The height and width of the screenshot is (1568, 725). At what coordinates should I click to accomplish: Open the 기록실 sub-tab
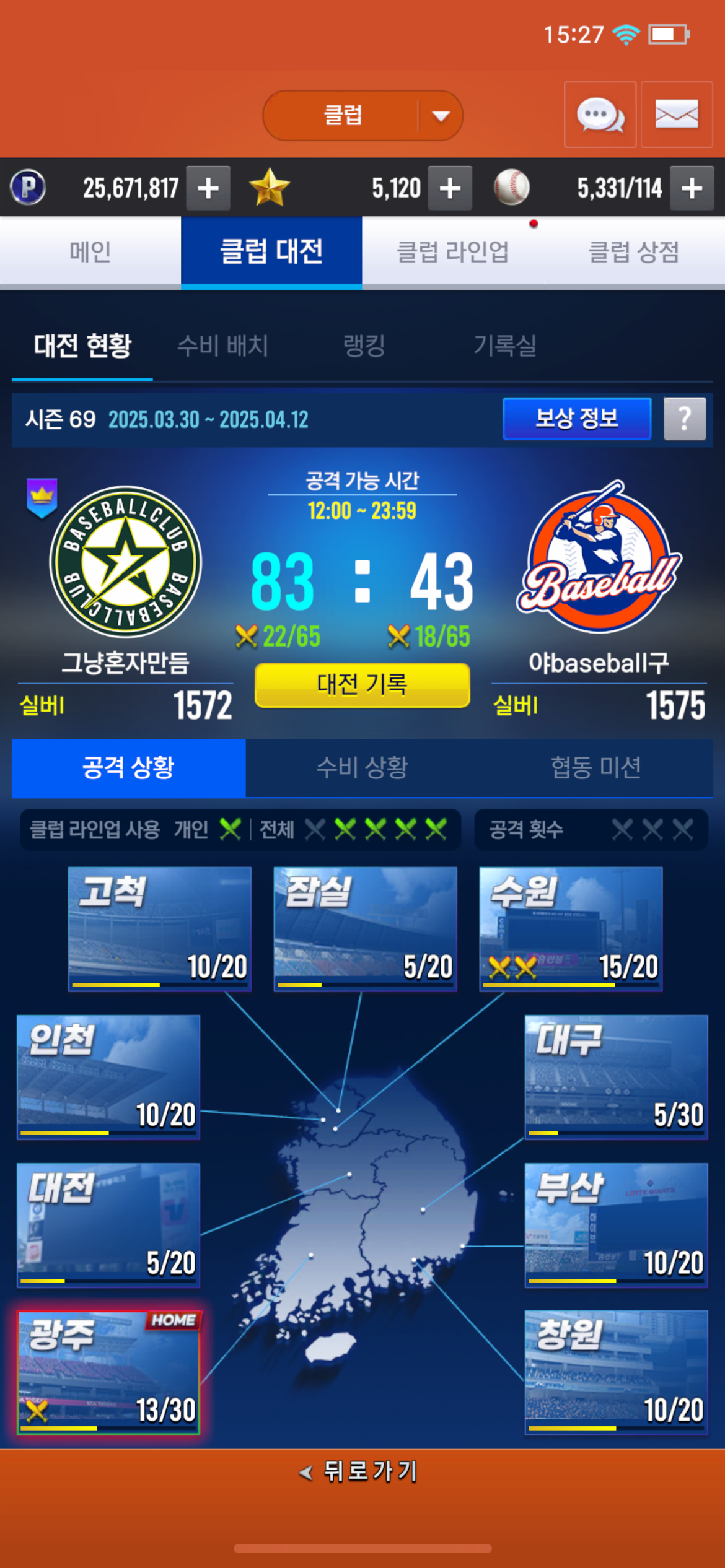click(505, 346)
